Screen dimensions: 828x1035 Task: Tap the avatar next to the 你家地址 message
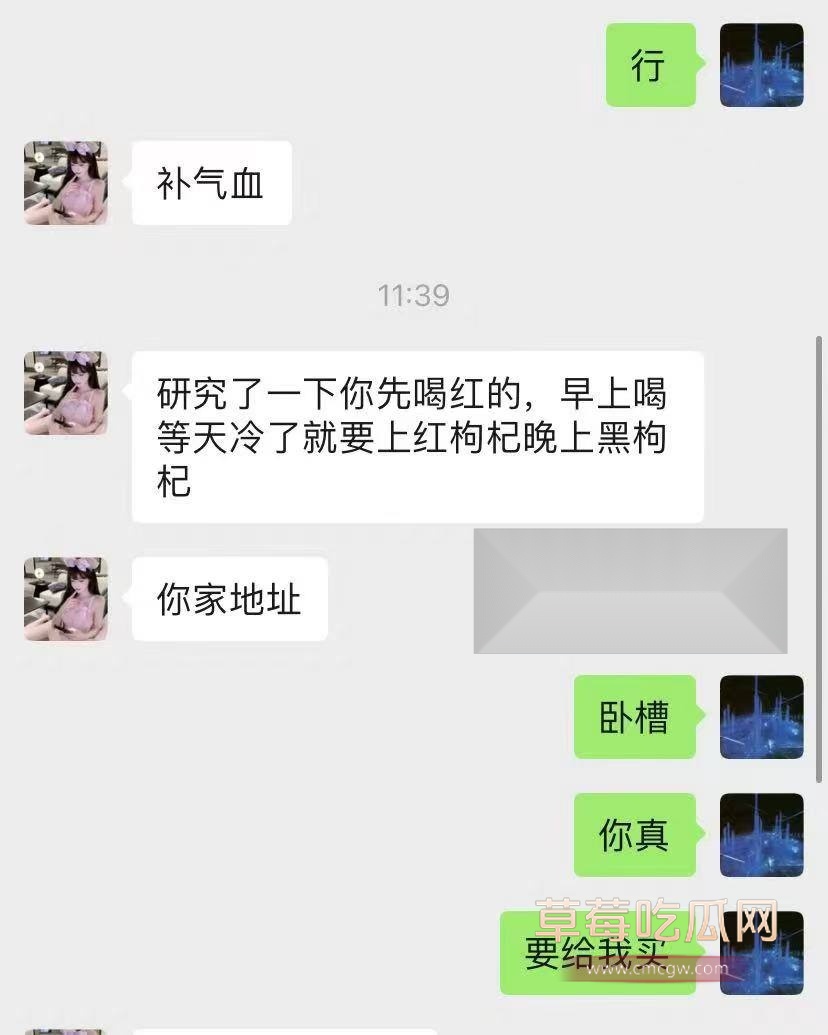[65, 599]
